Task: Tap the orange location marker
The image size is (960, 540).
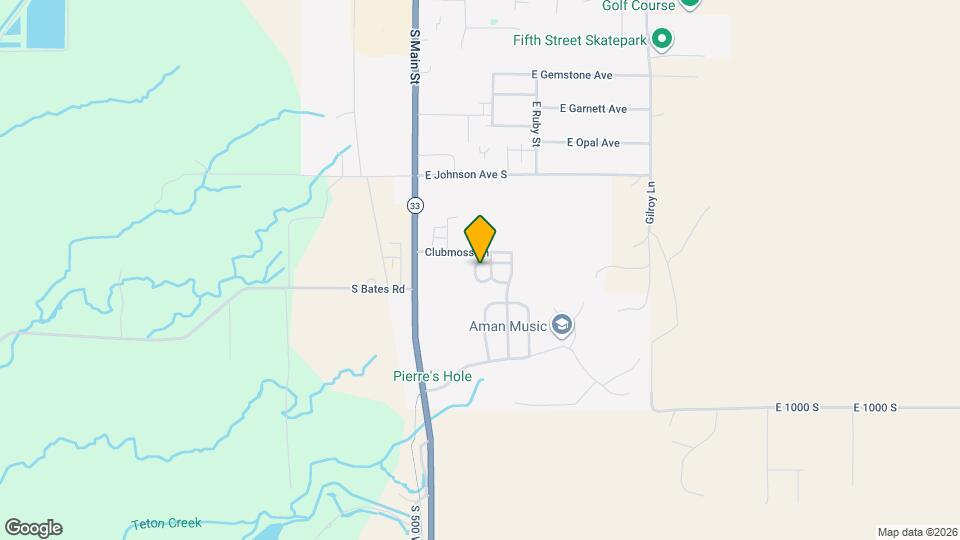Action: point(480,238)
